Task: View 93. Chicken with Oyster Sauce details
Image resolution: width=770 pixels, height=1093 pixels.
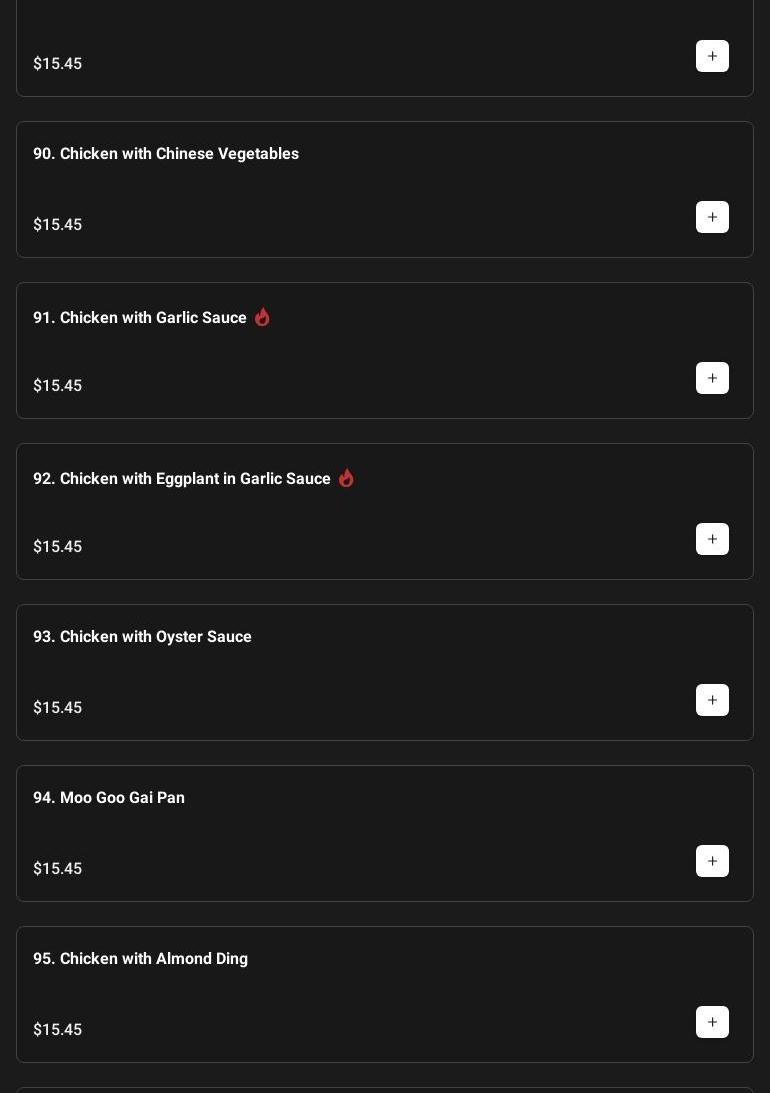Action: point(142,637)
